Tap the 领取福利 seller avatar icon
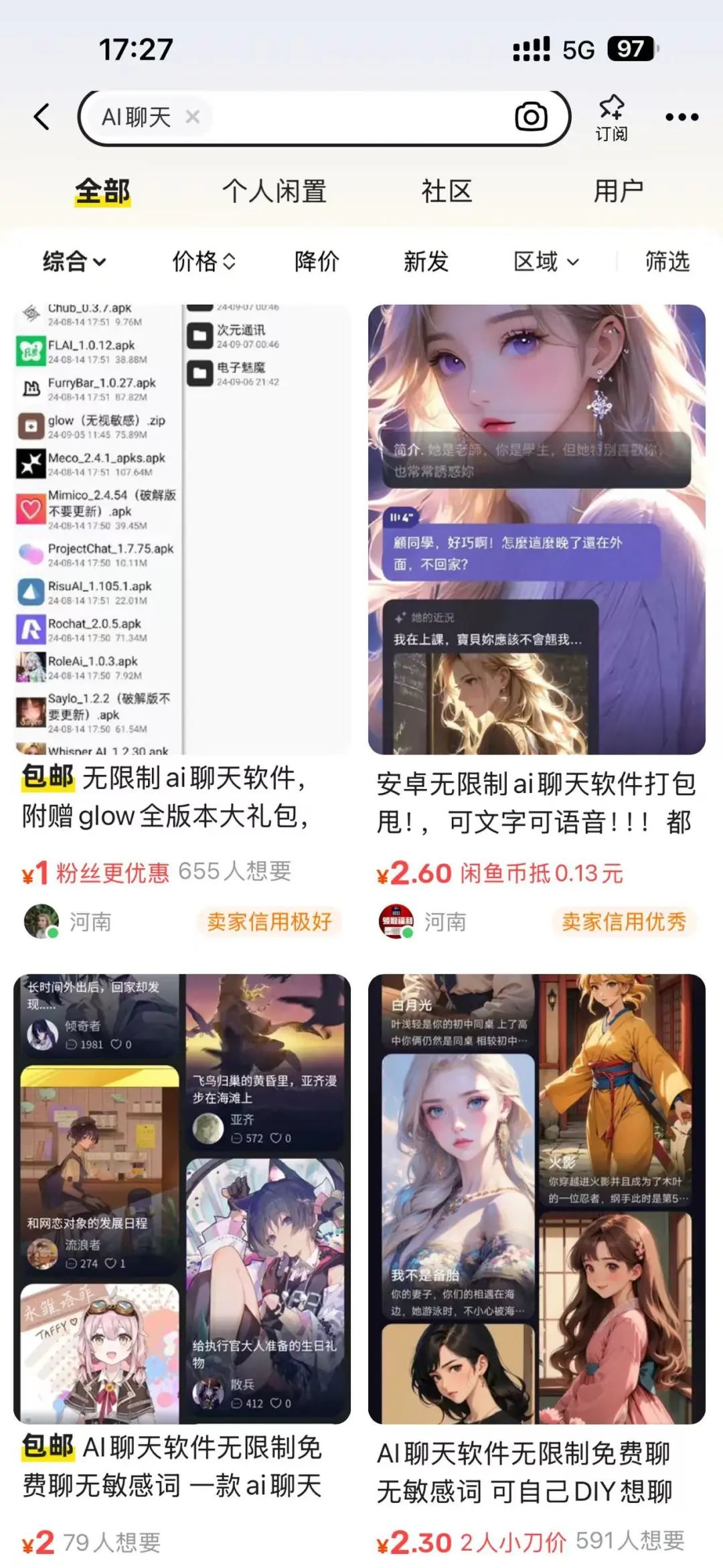 [395, 922]
